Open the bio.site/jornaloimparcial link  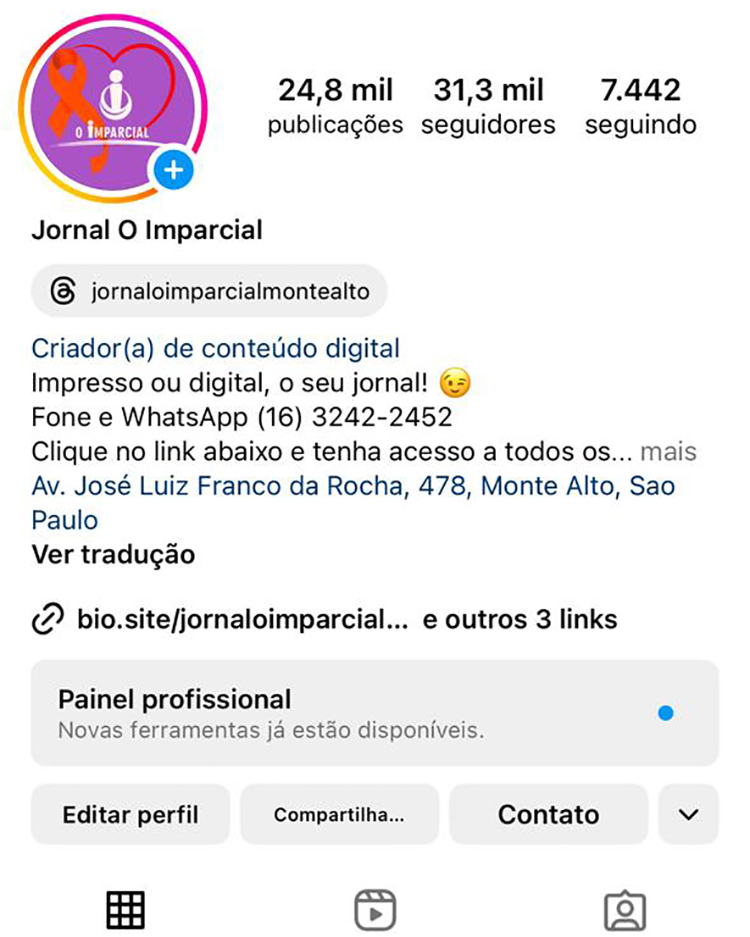240,619
